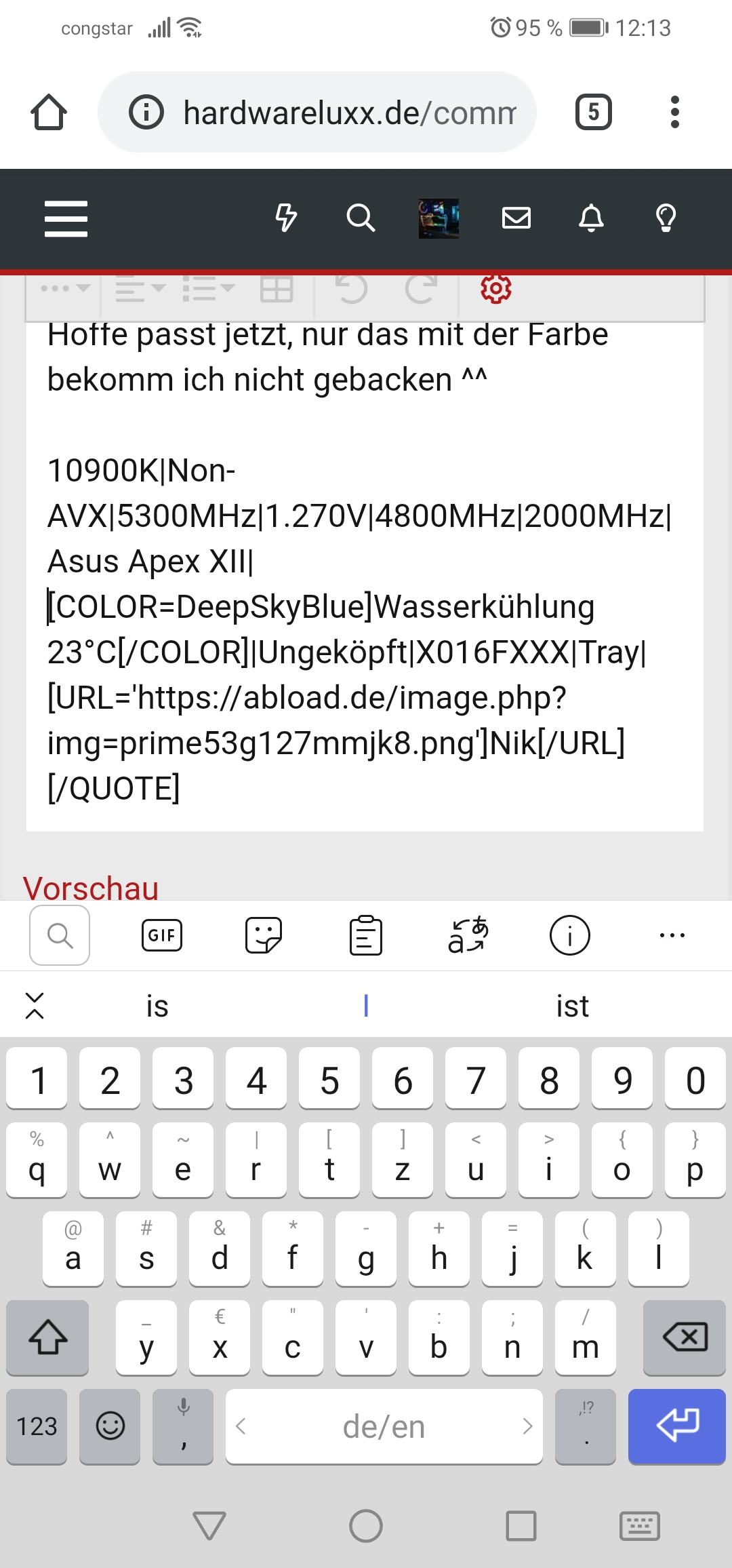The height and width of the screenshot is (1568, 732).
Task: Open the red editor settings gear
Action: pyautogui.click(x=495, y=290)
